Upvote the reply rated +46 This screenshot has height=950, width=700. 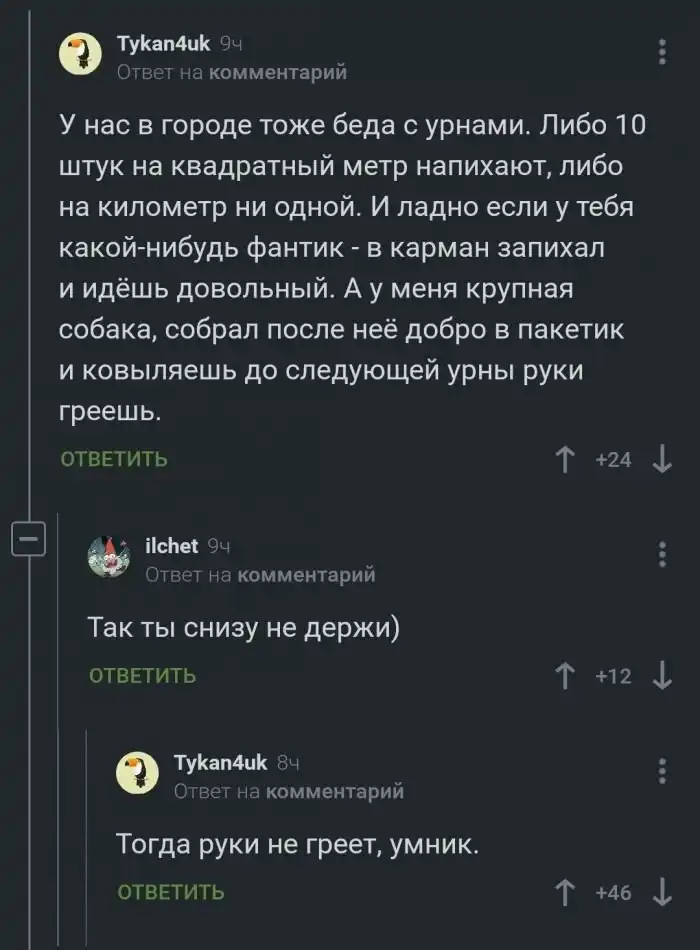567,892
